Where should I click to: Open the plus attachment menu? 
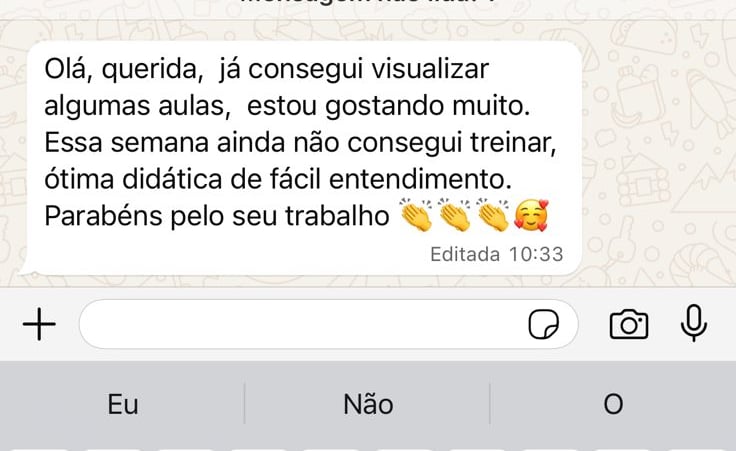[39, 325]
